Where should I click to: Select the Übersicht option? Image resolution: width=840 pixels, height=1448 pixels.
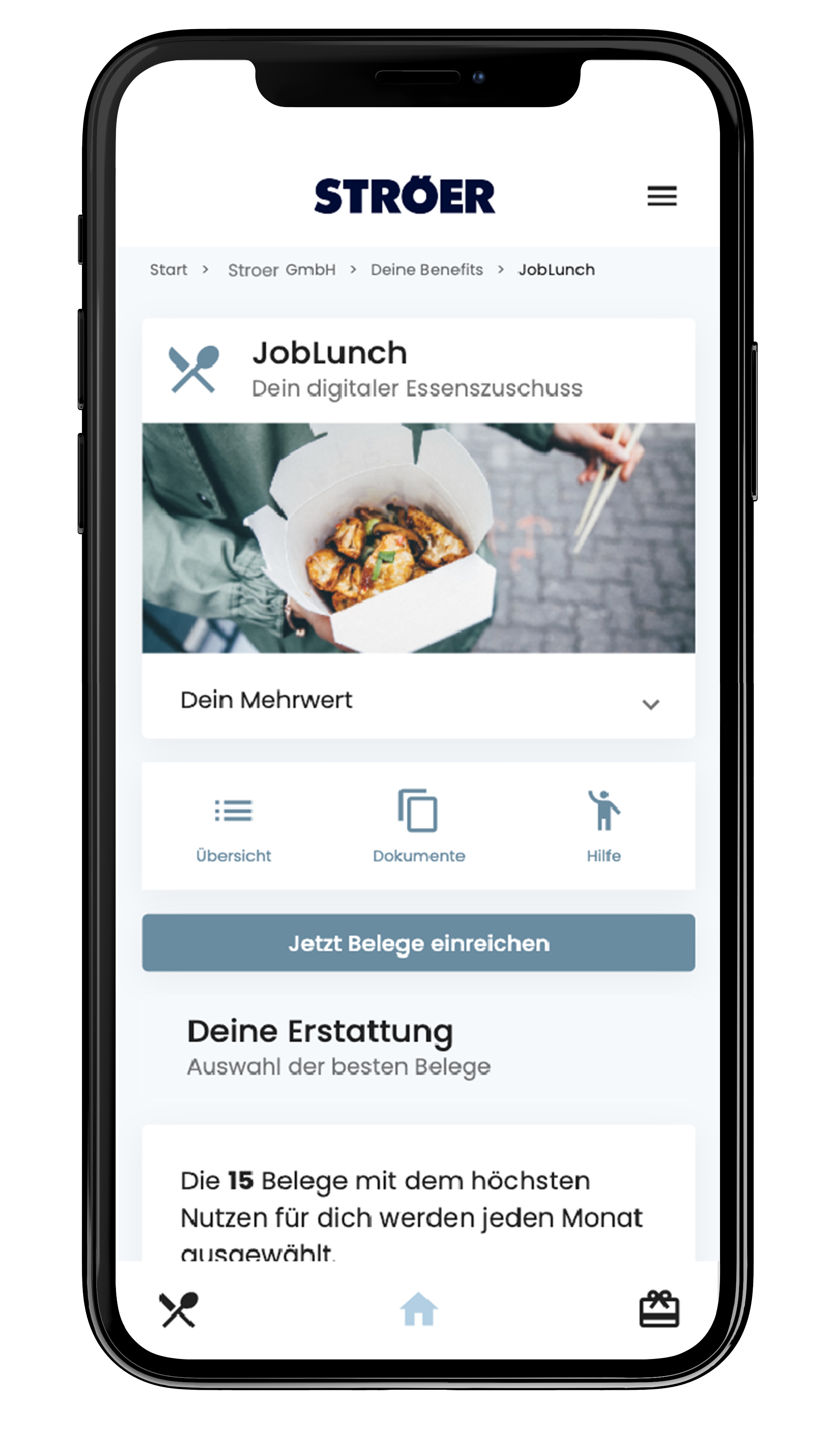point(233,826)
